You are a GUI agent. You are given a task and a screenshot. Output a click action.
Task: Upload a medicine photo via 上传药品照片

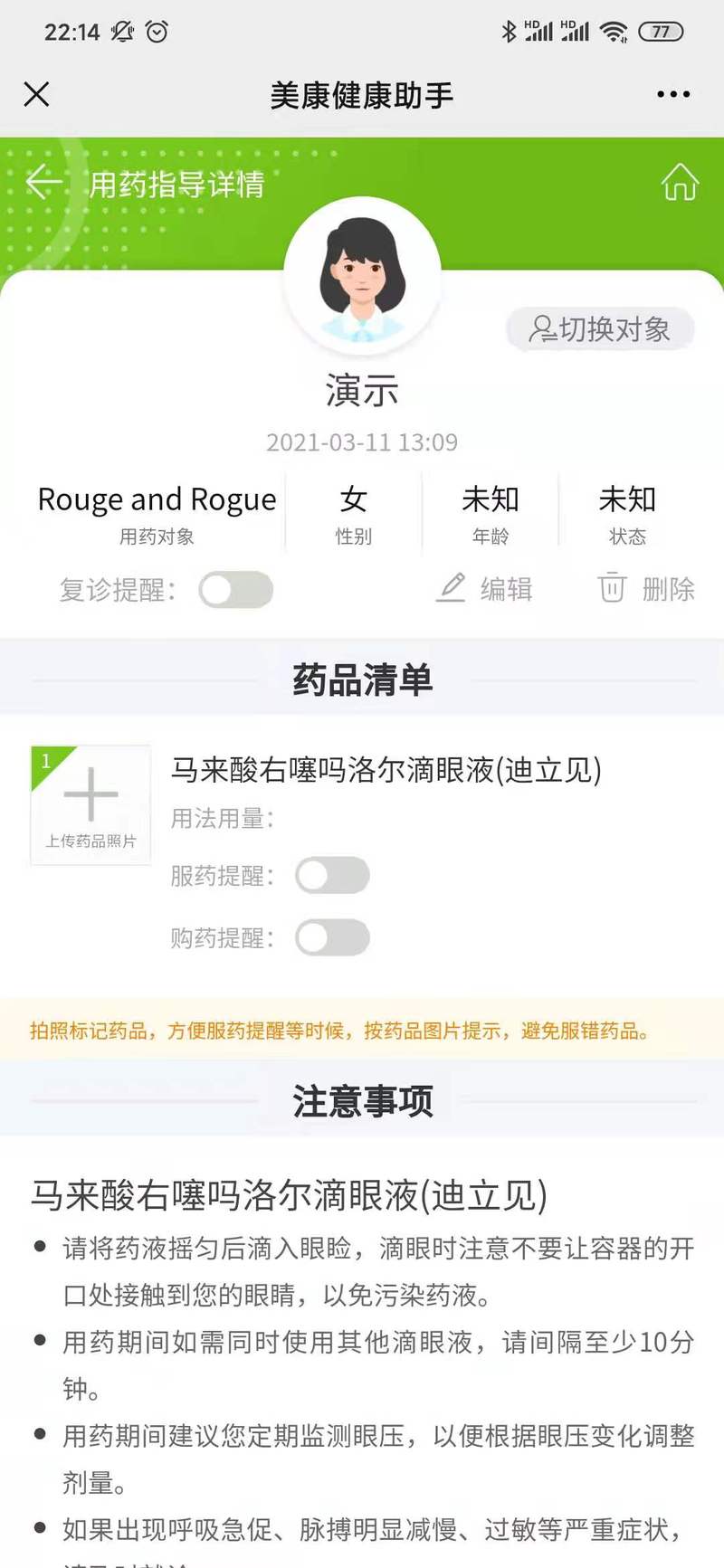click(90, 805)
